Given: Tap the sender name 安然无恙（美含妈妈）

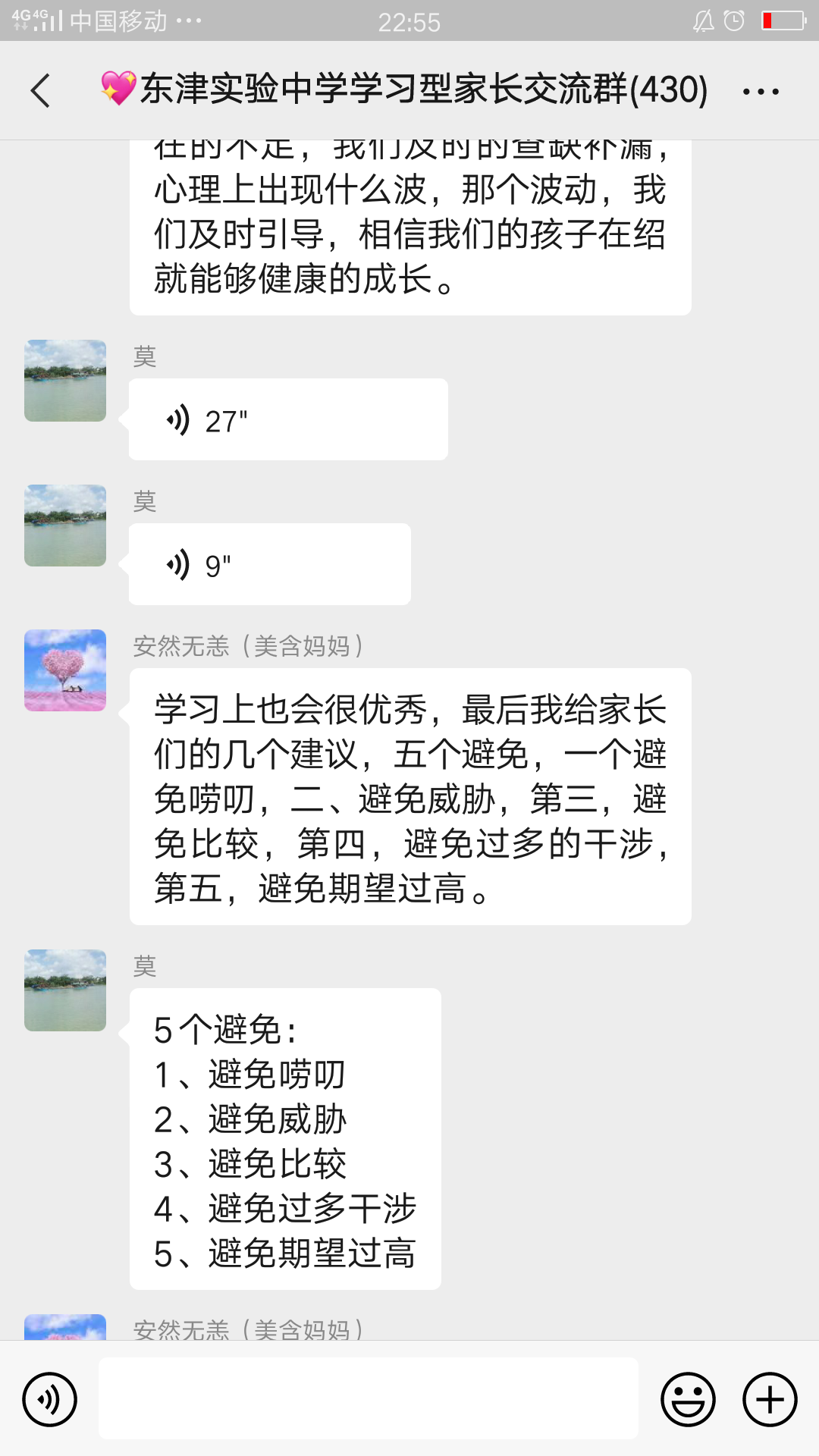Looking at the screenshot, I should (x=248, y=646).
